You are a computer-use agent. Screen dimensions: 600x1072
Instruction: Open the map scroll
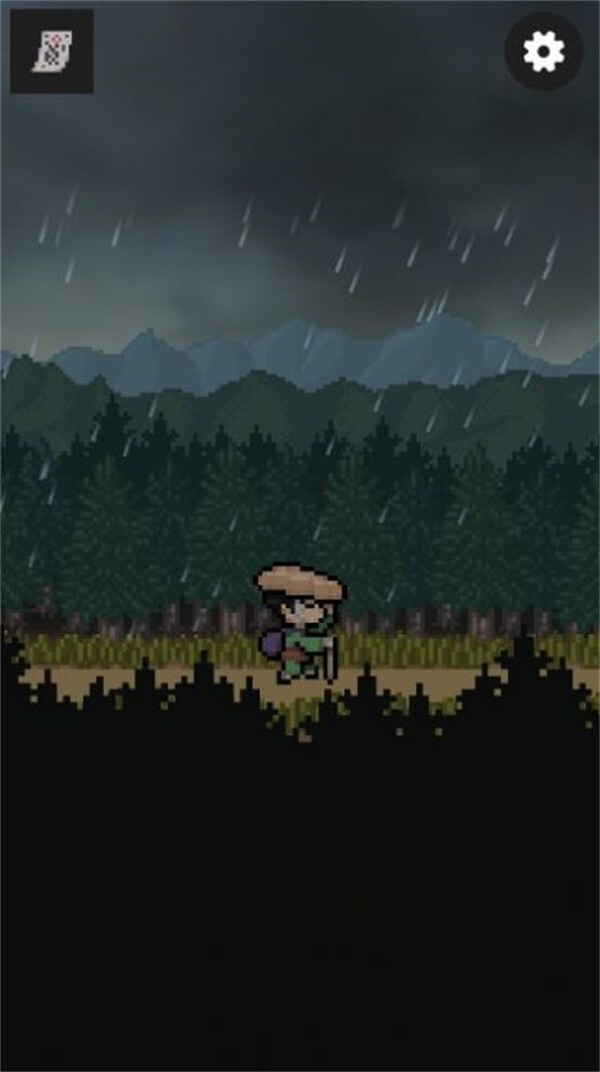52,51
